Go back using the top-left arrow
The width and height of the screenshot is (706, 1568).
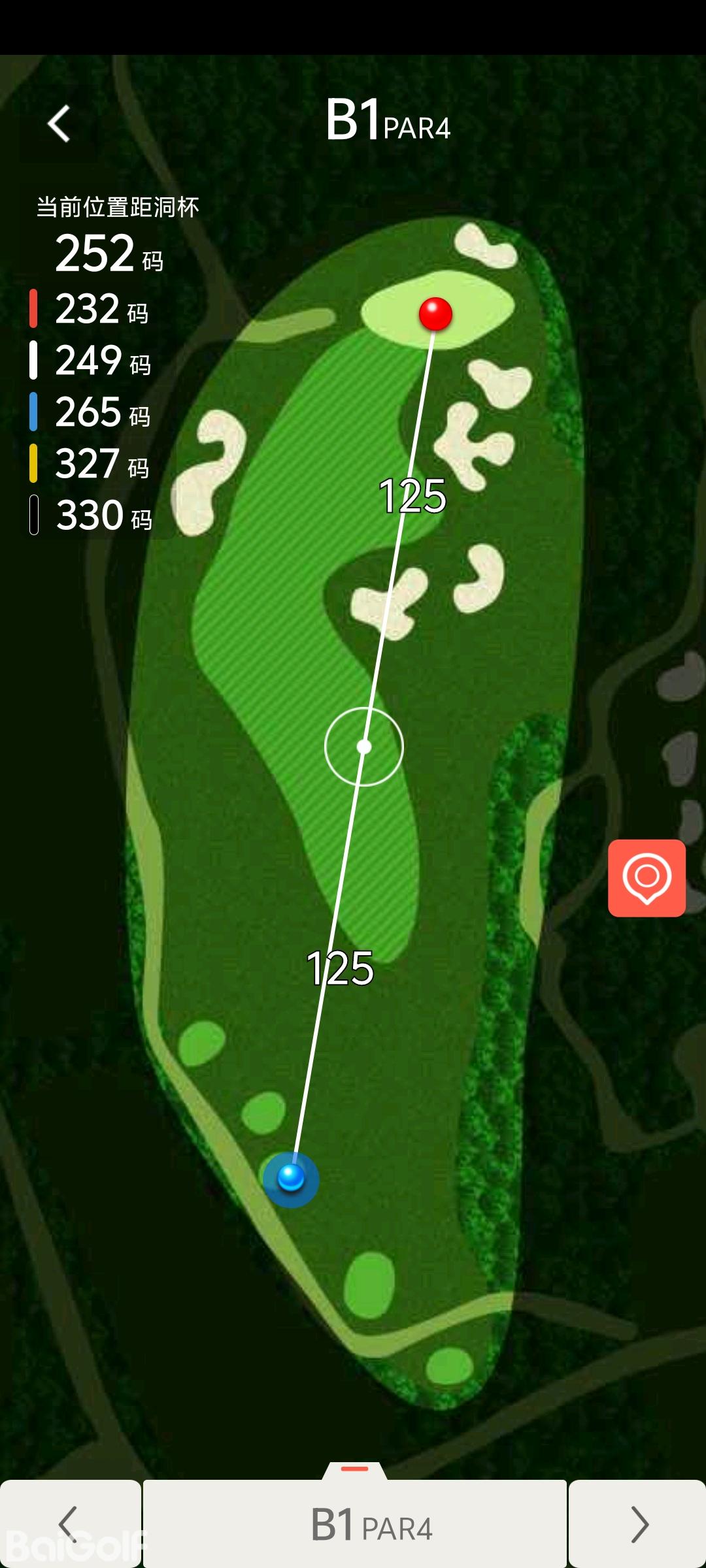tap(59, 123)
